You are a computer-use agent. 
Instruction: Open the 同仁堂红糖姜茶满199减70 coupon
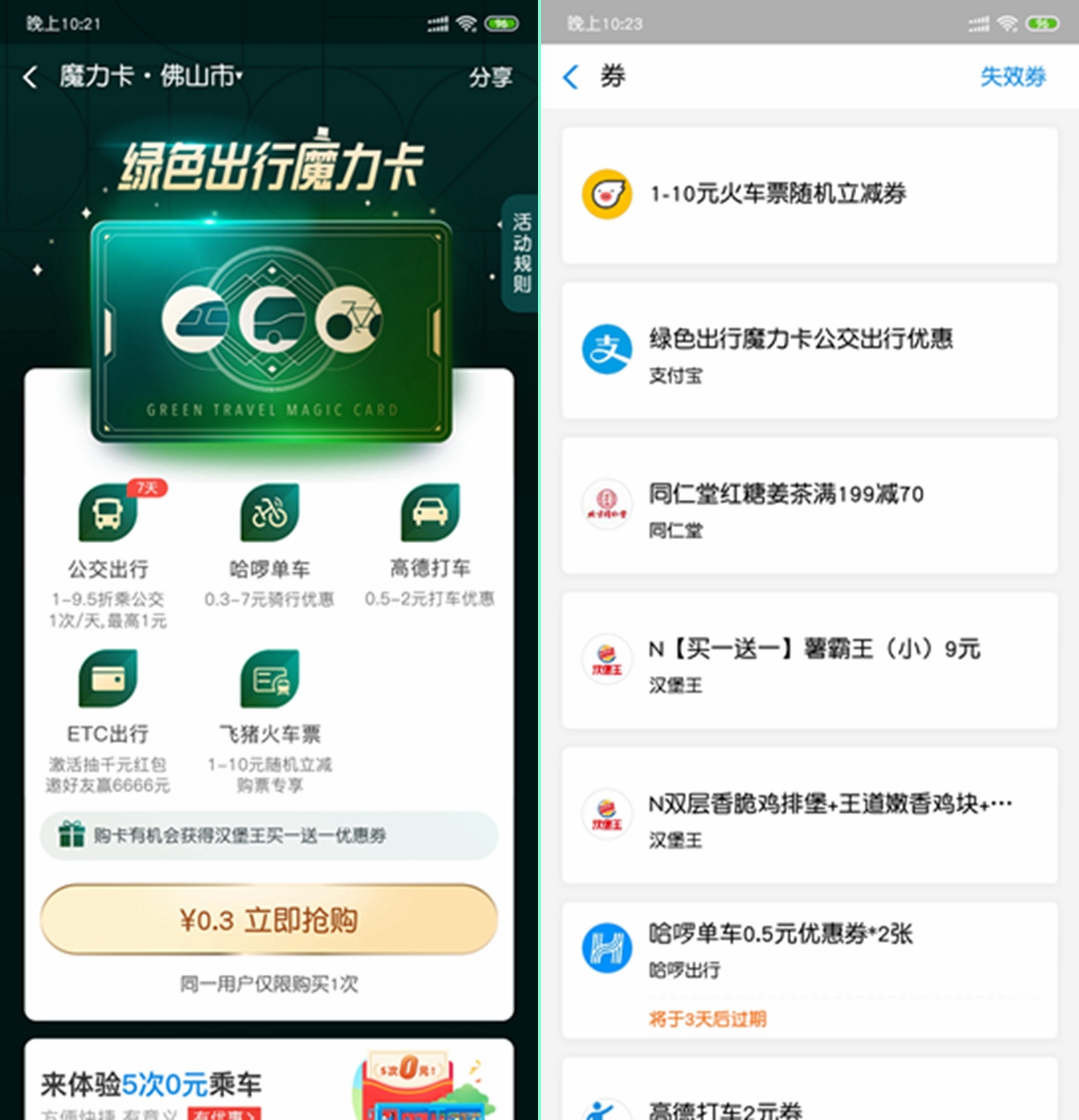[809, 505]
